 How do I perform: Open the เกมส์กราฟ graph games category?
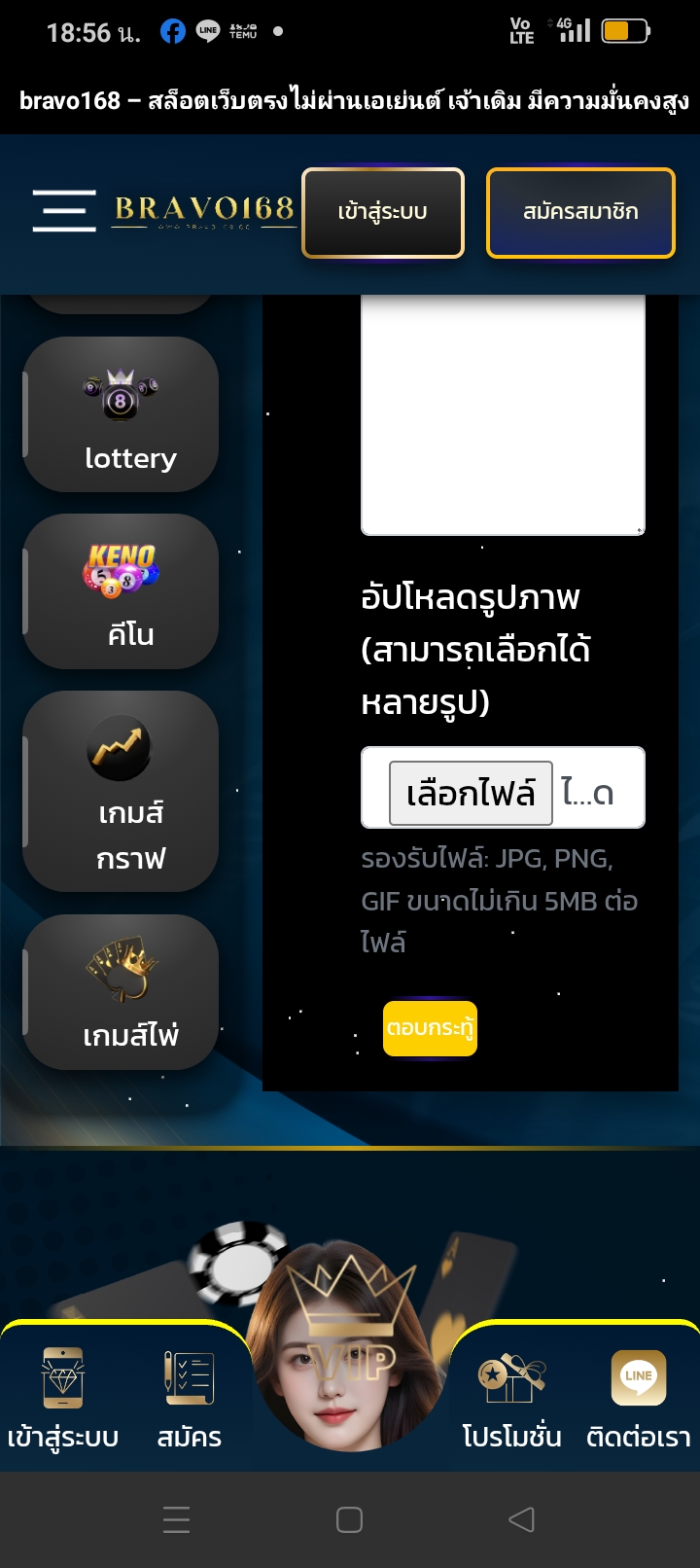[122, 791]
